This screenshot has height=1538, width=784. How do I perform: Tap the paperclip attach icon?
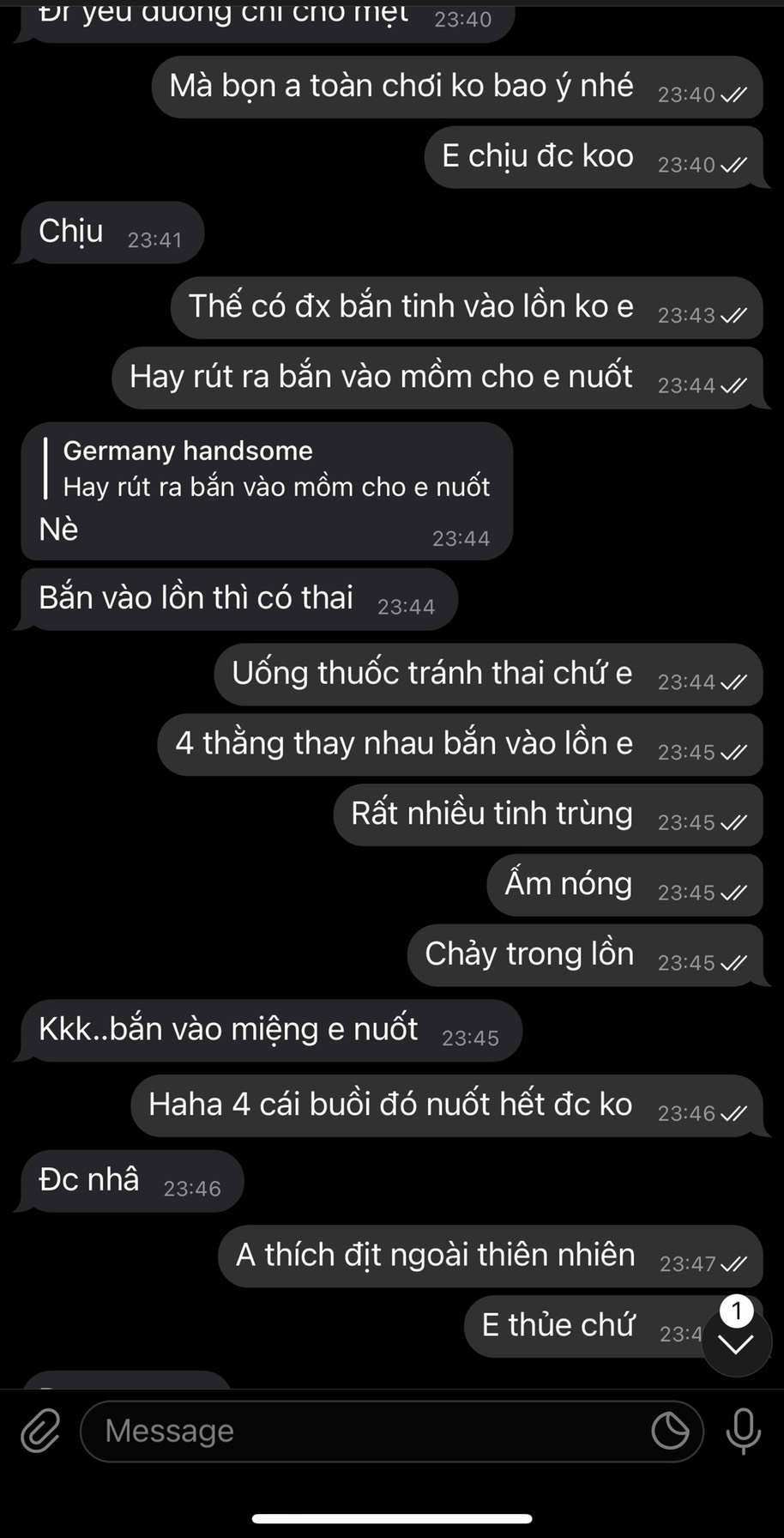[x=40, y=1431]
